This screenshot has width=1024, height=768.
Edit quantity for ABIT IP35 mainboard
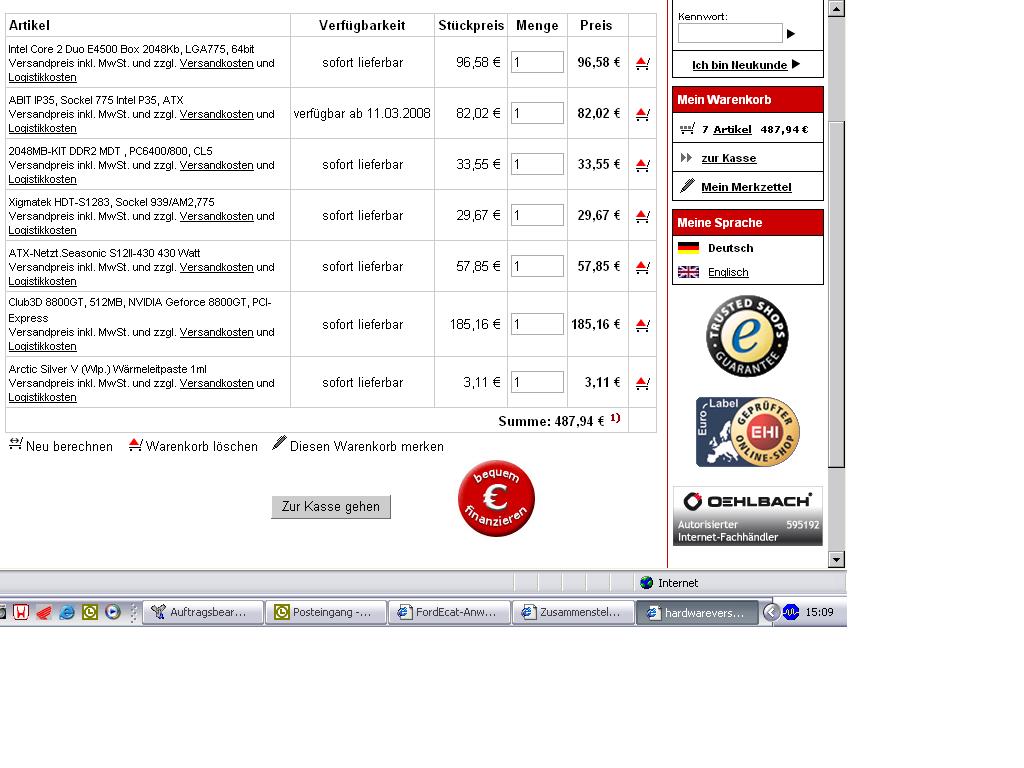[537, 113]
